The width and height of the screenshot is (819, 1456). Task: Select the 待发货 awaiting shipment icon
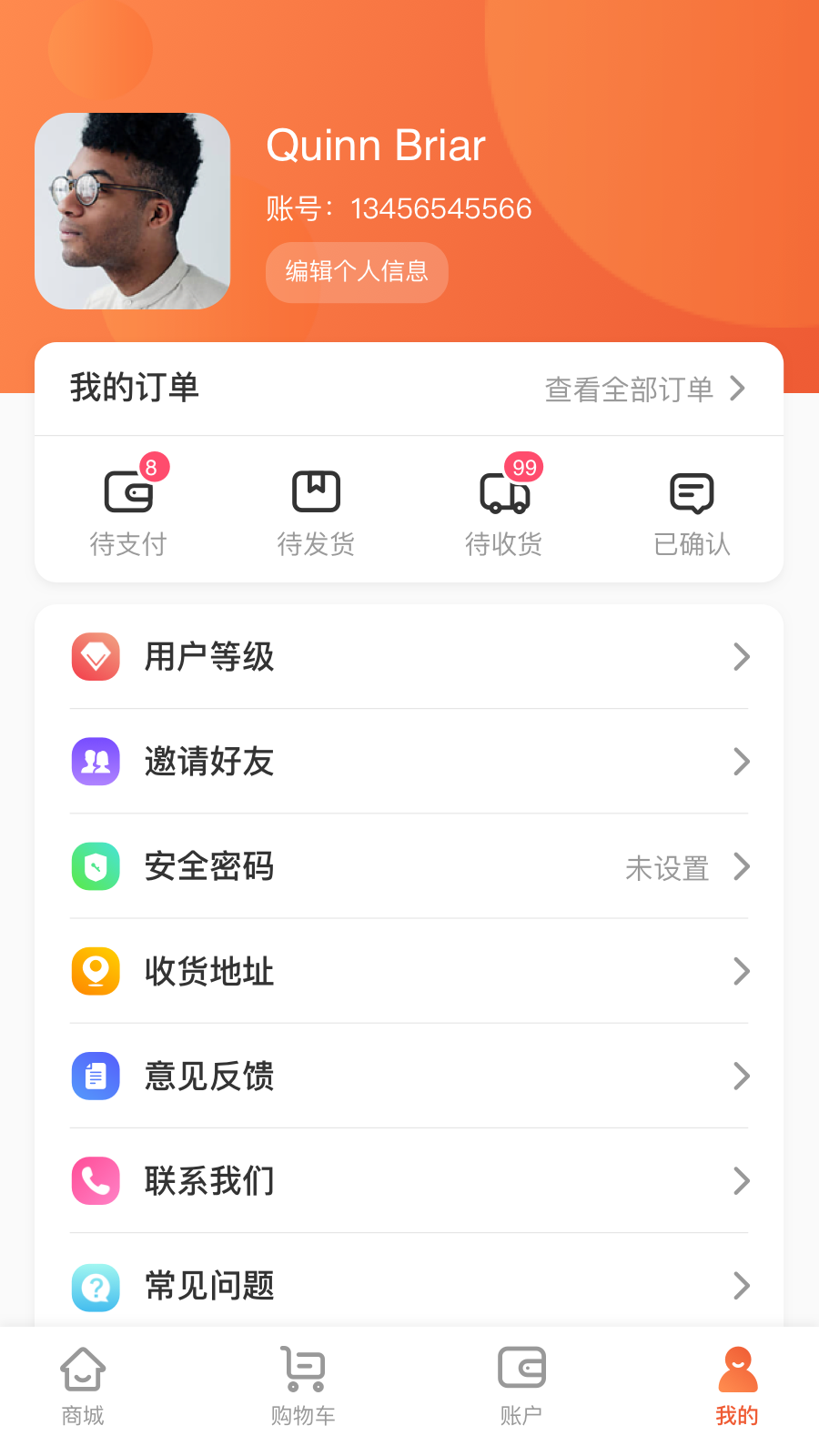[x=316, y=491]
